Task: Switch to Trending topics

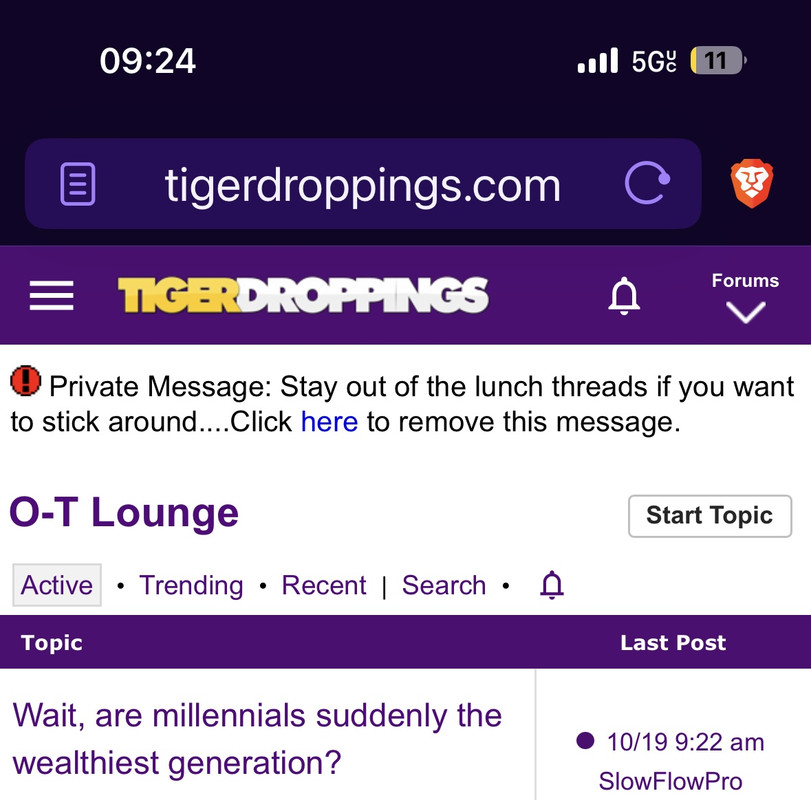Action: tap(191, 586)
